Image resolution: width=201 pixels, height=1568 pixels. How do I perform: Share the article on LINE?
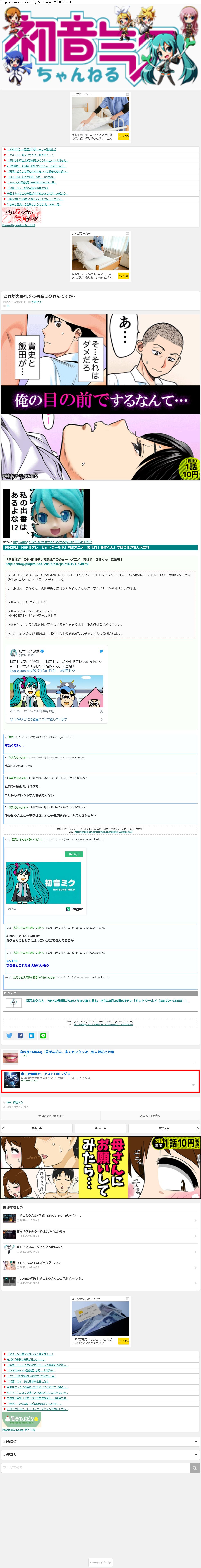(x=43, y=1035)
